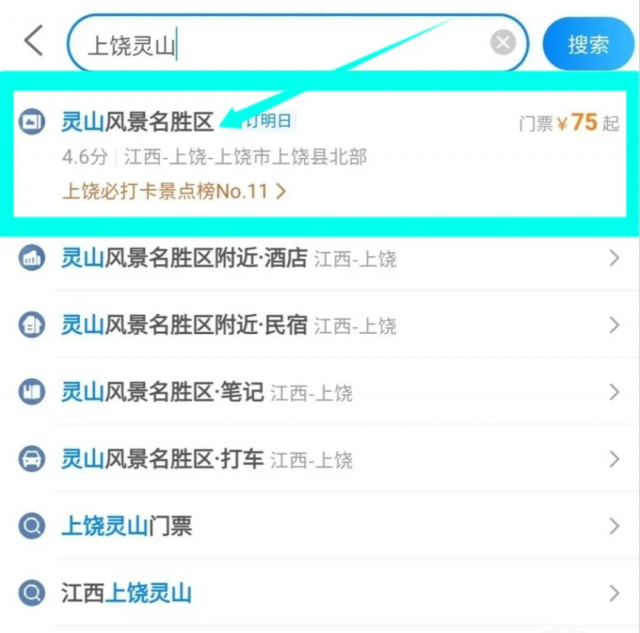Open the 灵山风景名胜区 attraction result

[x=138, y=123]
